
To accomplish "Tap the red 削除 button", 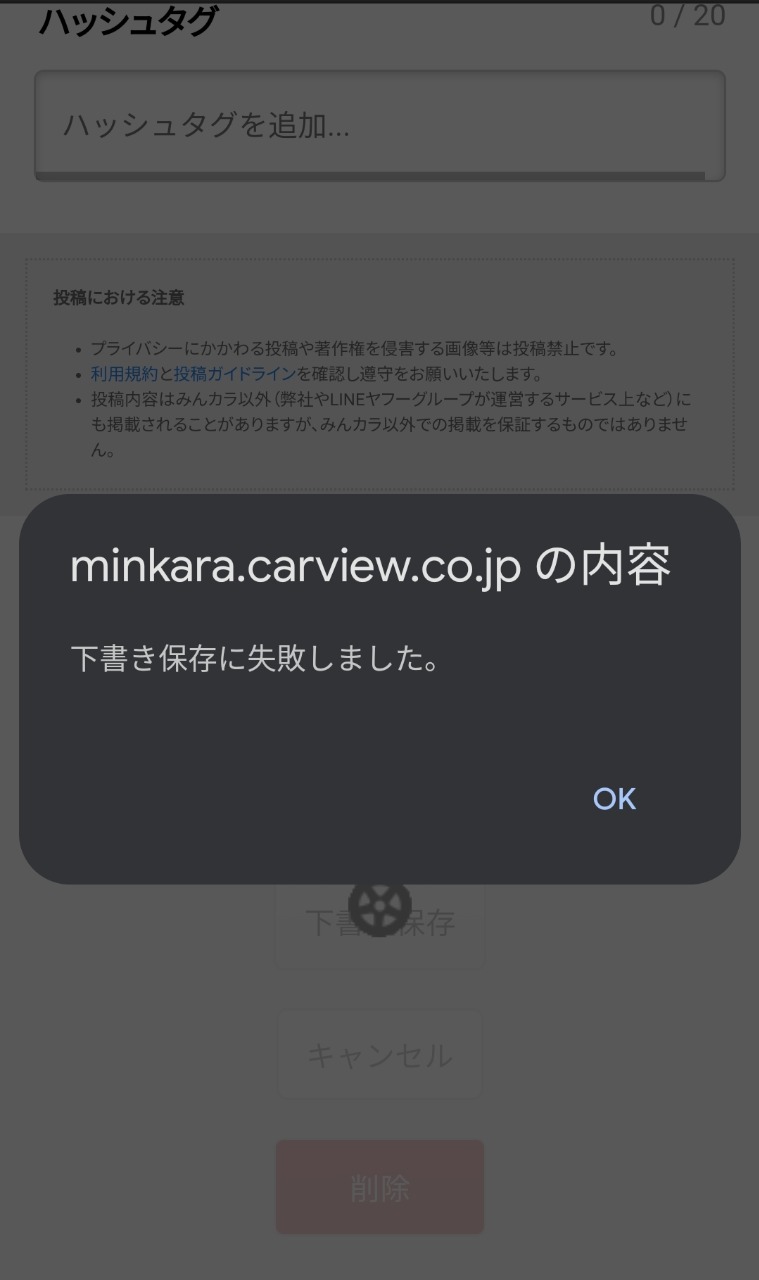I will pyautogui.click(x=380, y=1188).
